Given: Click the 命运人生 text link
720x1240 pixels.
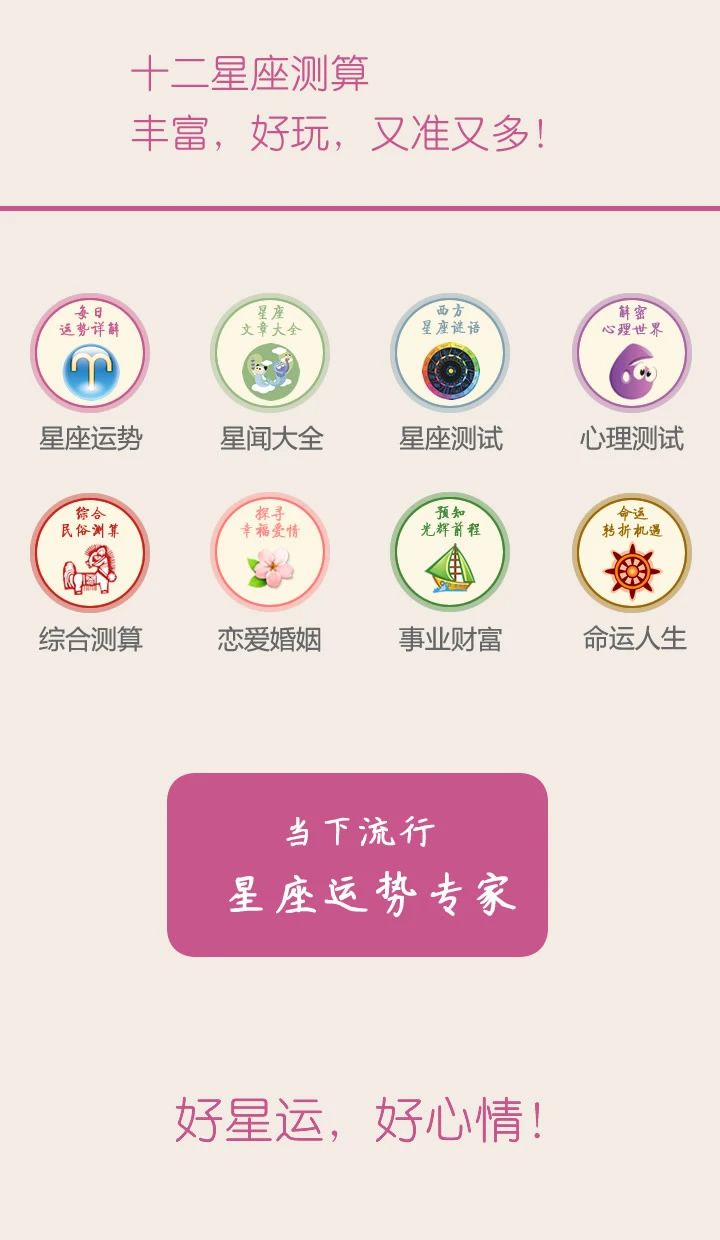Looking at the screenshot, I should [x=632, y=636].
